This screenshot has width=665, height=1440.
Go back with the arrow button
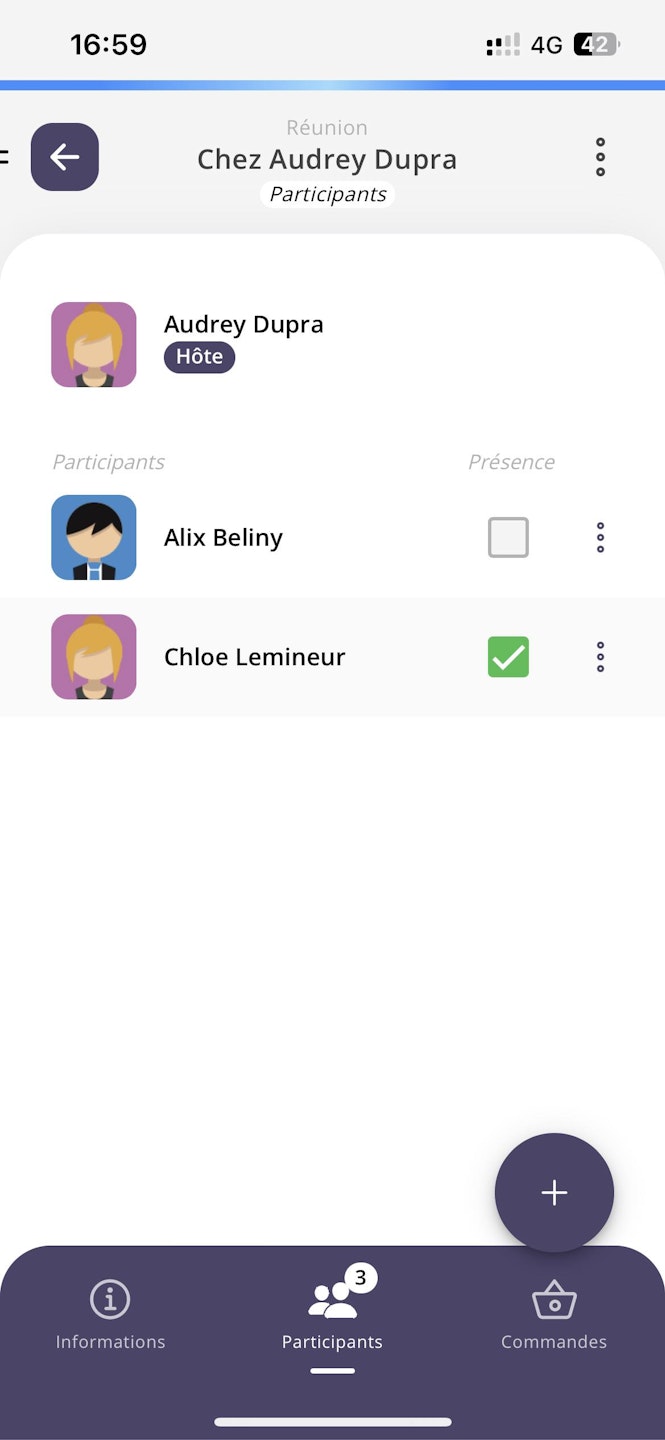click(x=65, y=157)
